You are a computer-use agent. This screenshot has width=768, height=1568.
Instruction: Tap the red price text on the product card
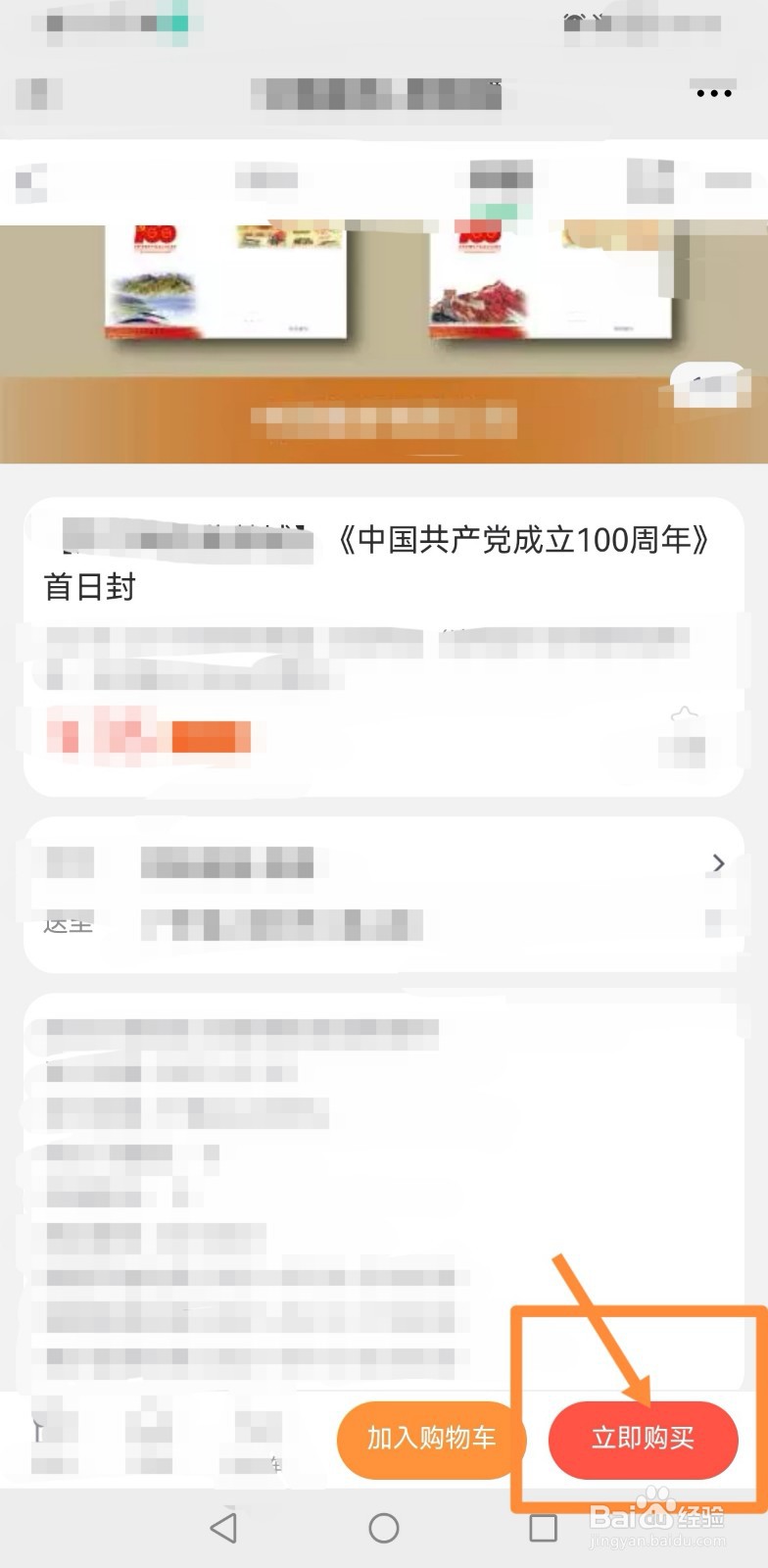(147, 737)
